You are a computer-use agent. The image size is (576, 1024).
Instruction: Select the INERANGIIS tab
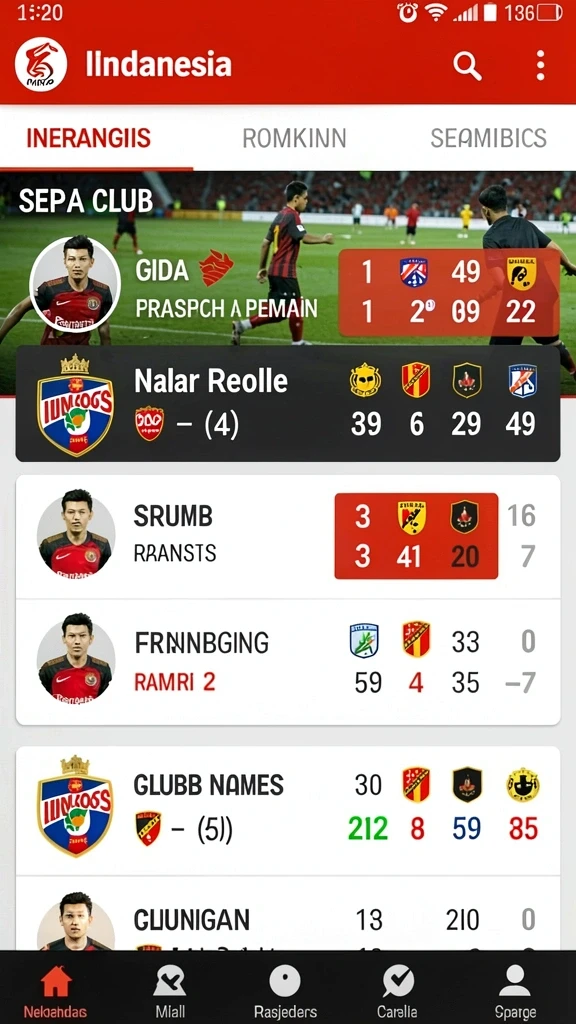(x=89, y=138)
